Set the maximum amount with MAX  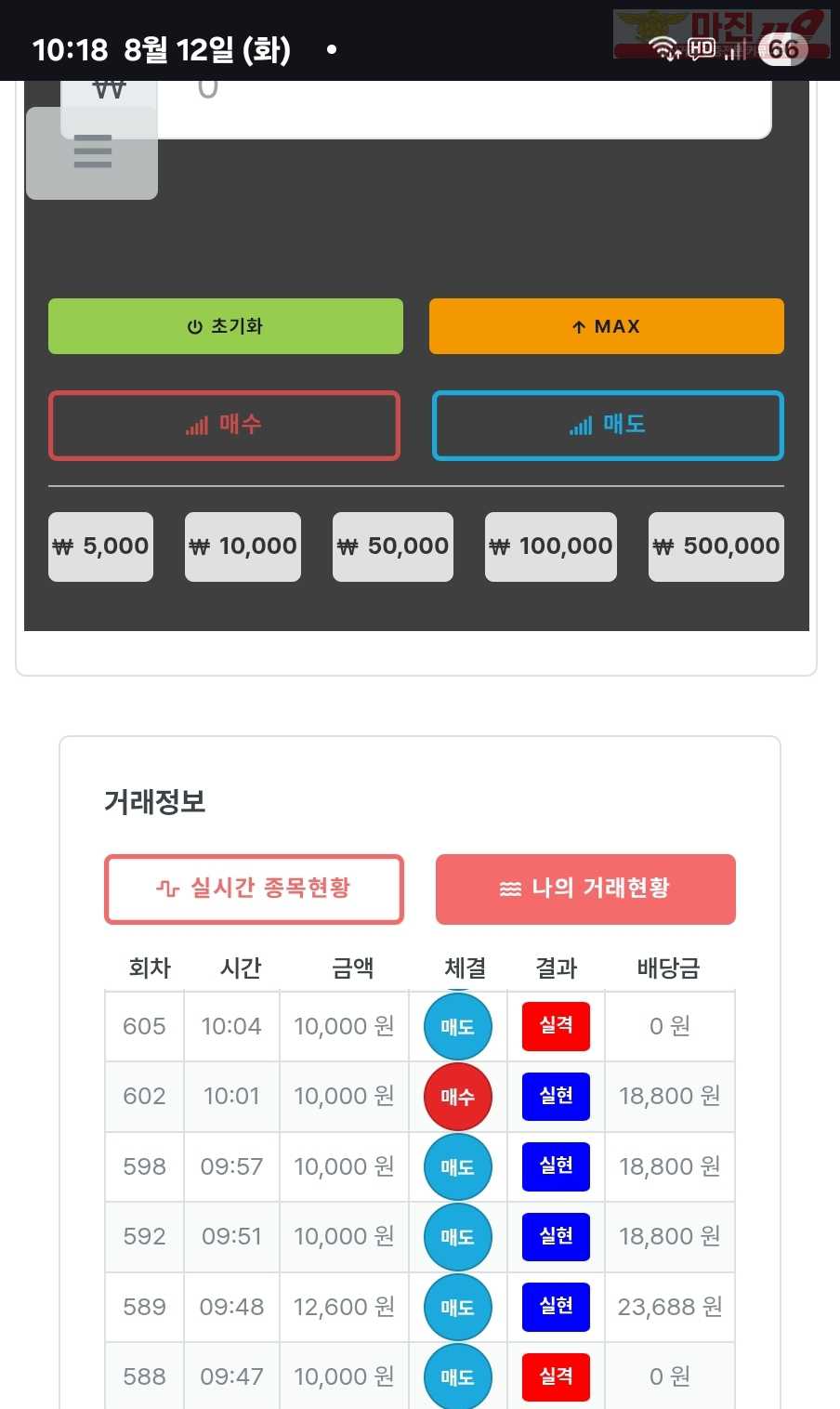(607, 326)
